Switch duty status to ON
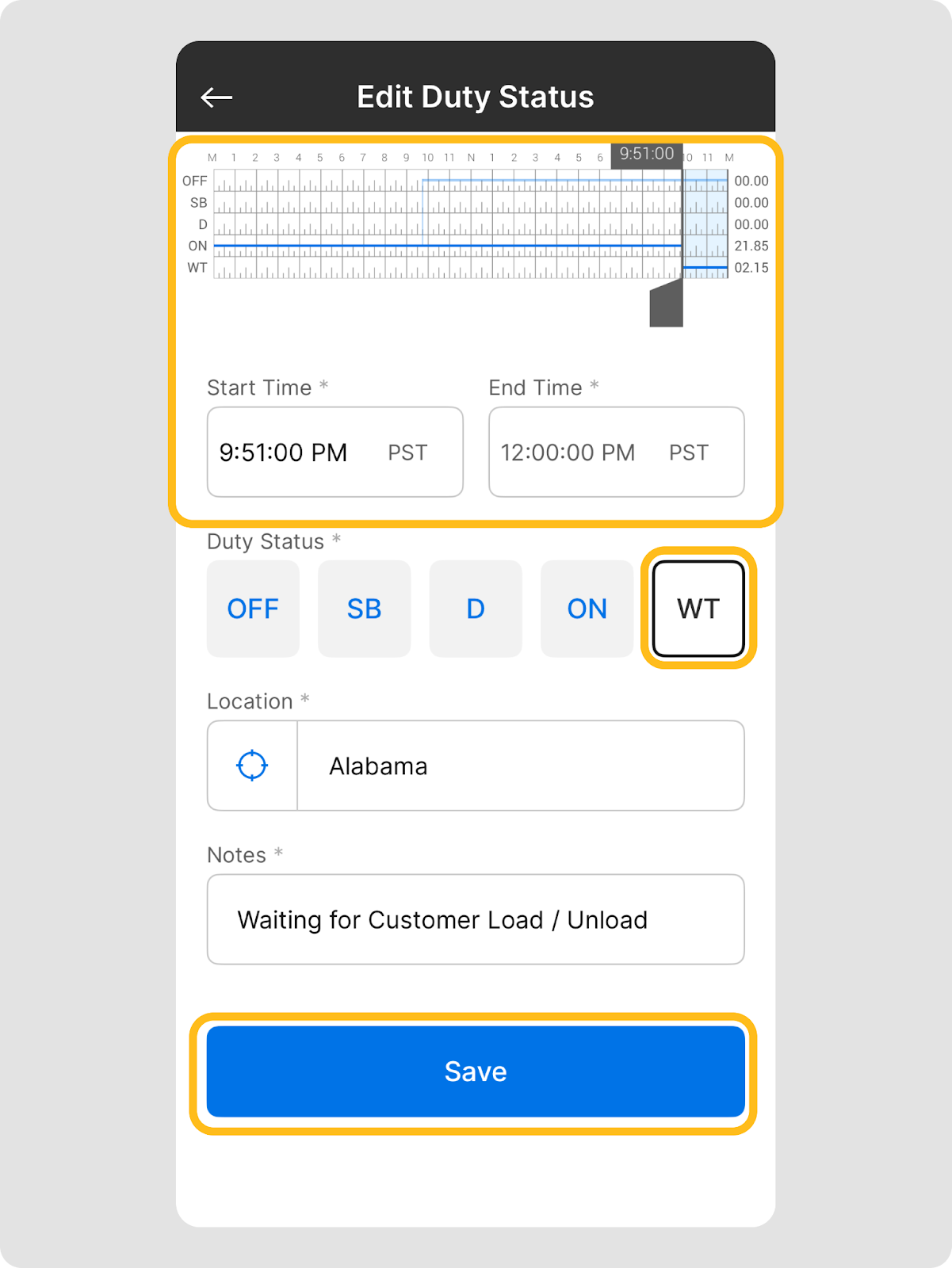952x1268 pixels. [587, 609]
